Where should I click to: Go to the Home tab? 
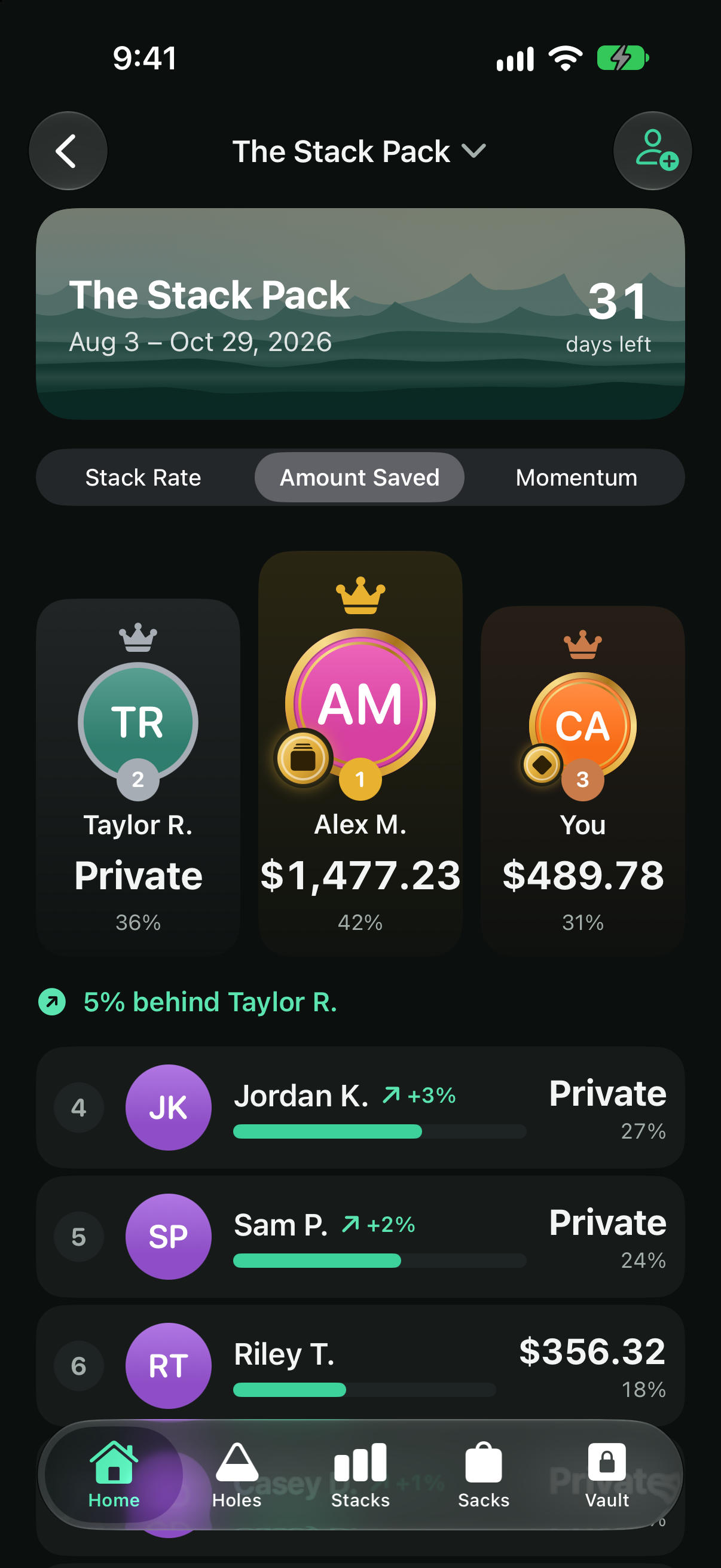point(114,1474)
